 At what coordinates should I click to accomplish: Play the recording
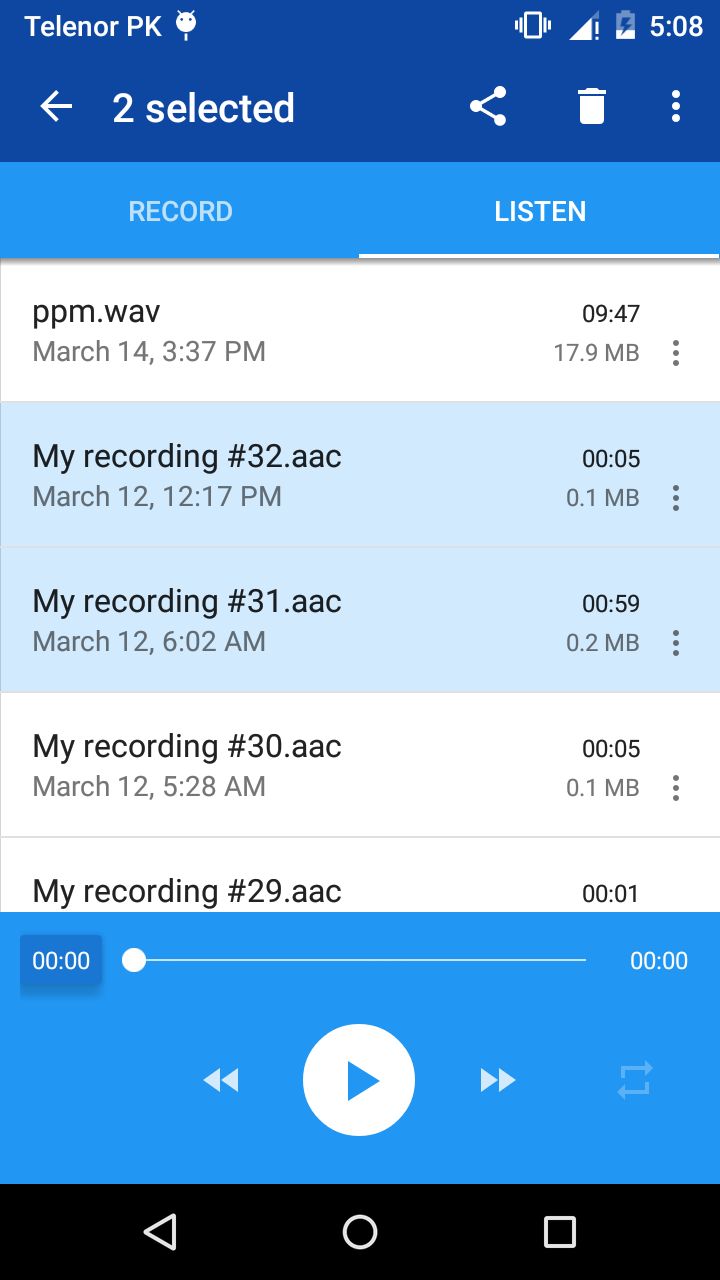(359, 1080)
